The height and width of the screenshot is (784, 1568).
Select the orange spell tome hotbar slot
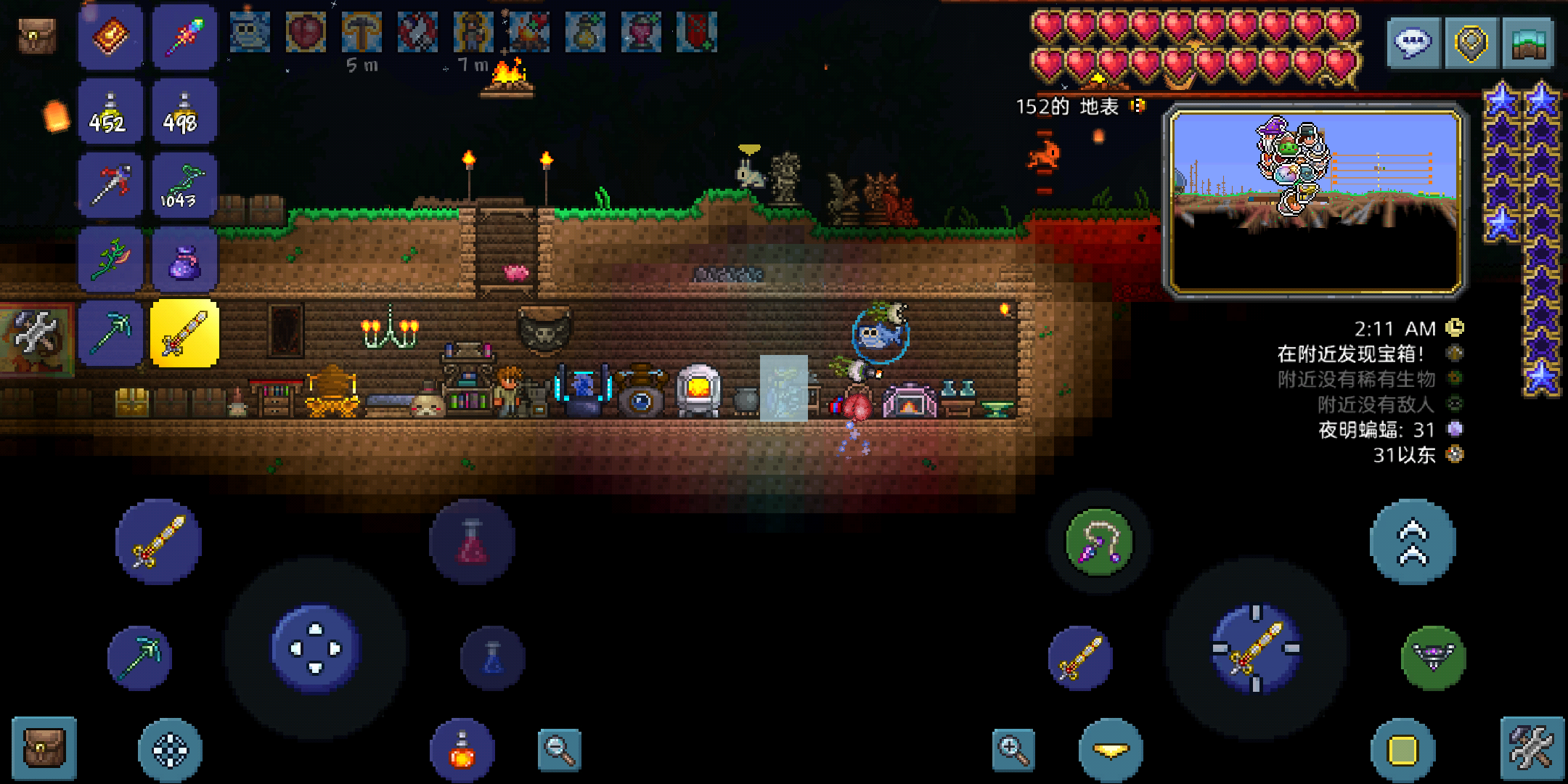point(109,38)
